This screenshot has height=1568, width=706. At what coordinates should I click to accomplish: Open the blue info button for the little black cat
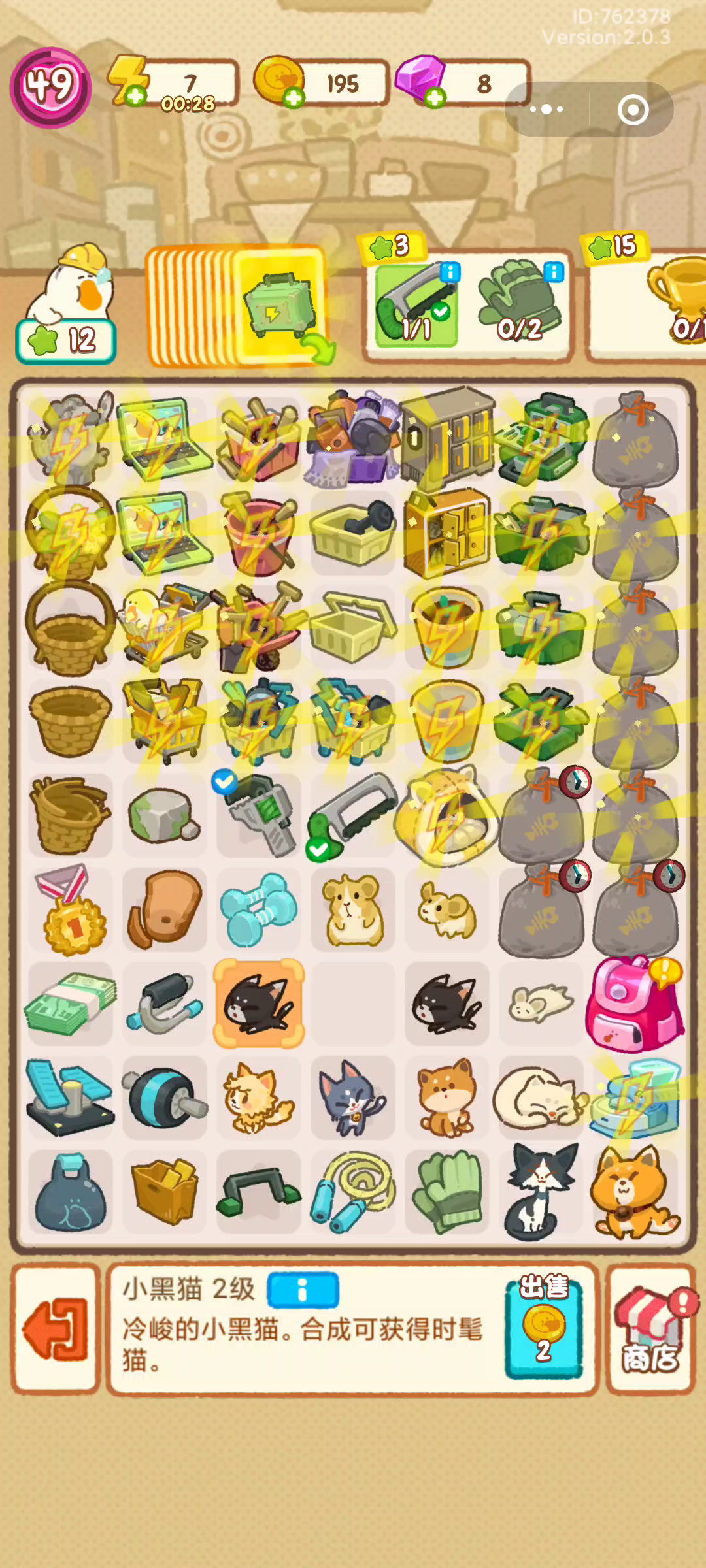pos(303,1290)
